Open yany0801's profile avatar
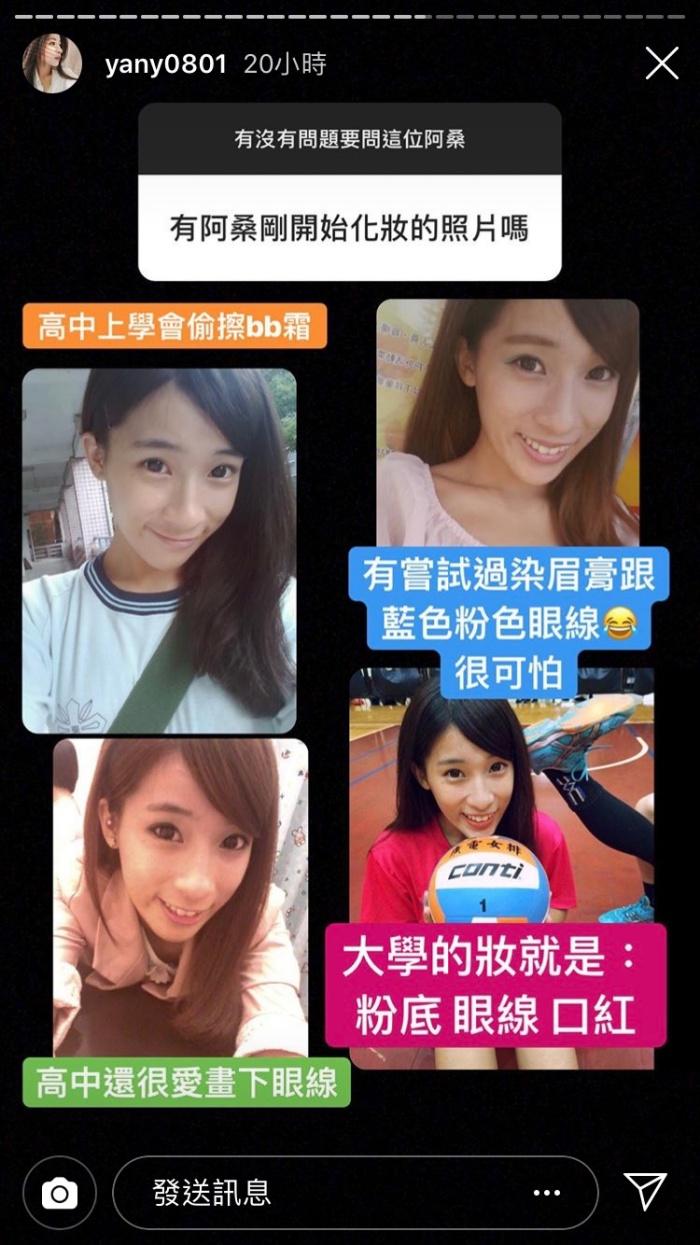This screenshot has height=1245, width=700. [x=51, y=64]
